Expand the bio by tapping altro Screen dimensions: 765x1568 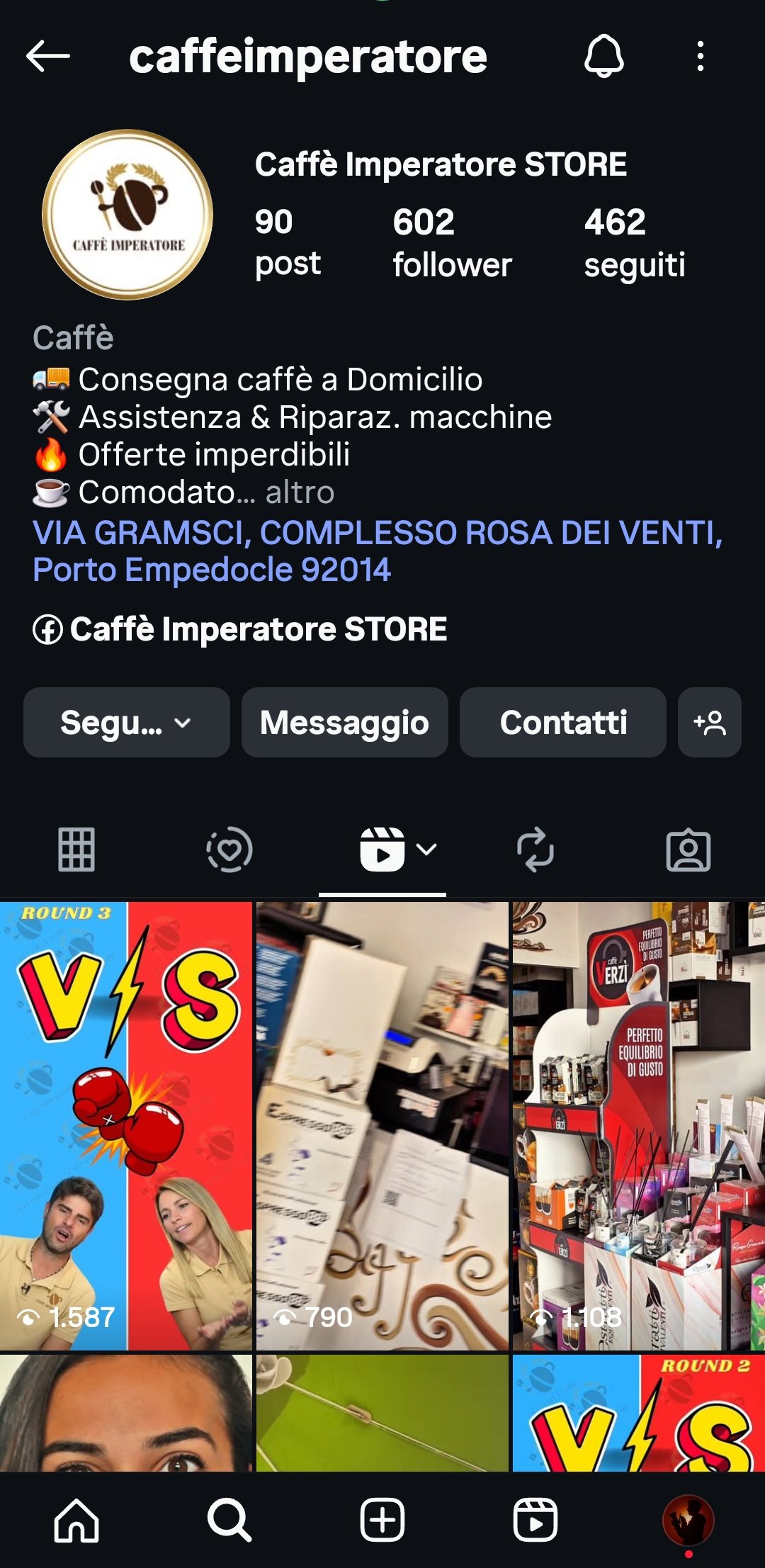(x=300, y=492)
